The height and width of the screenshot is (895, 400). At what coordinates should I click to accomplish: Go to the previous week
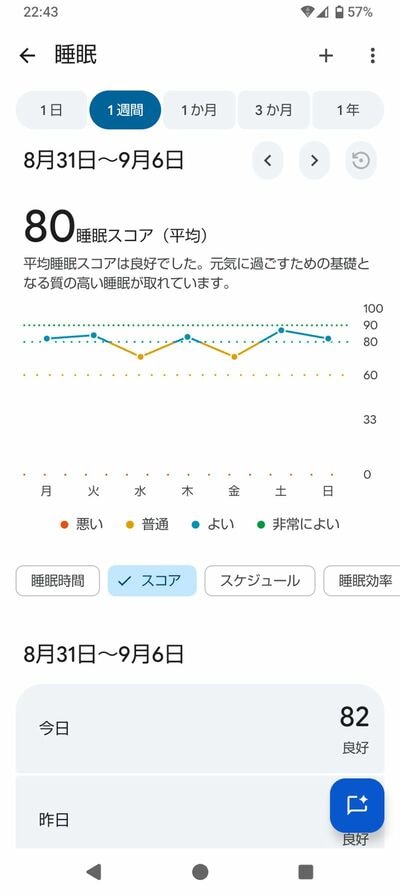coord(267,161)
